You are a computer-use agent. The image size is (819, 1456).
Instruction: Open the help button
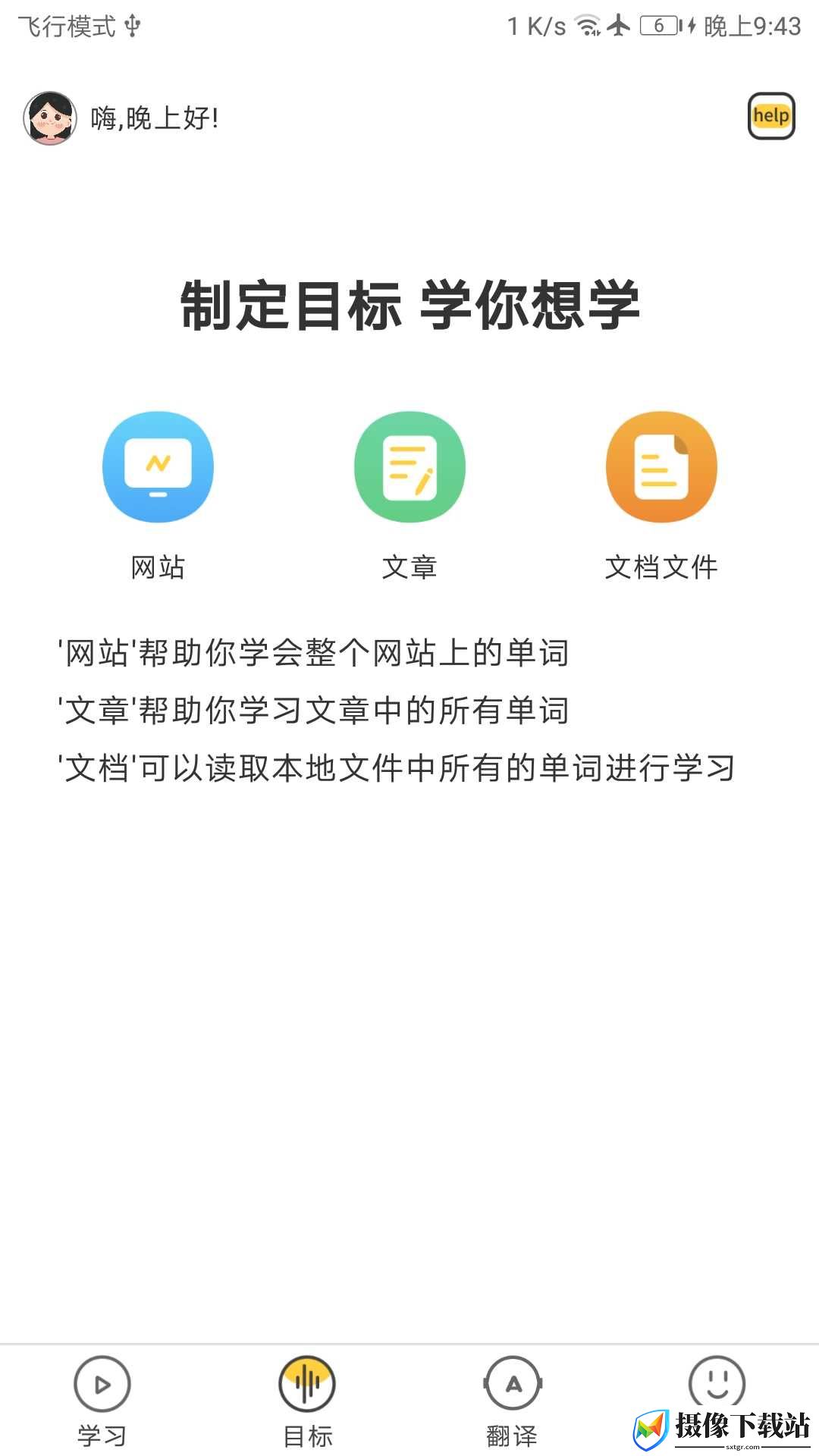771,116
